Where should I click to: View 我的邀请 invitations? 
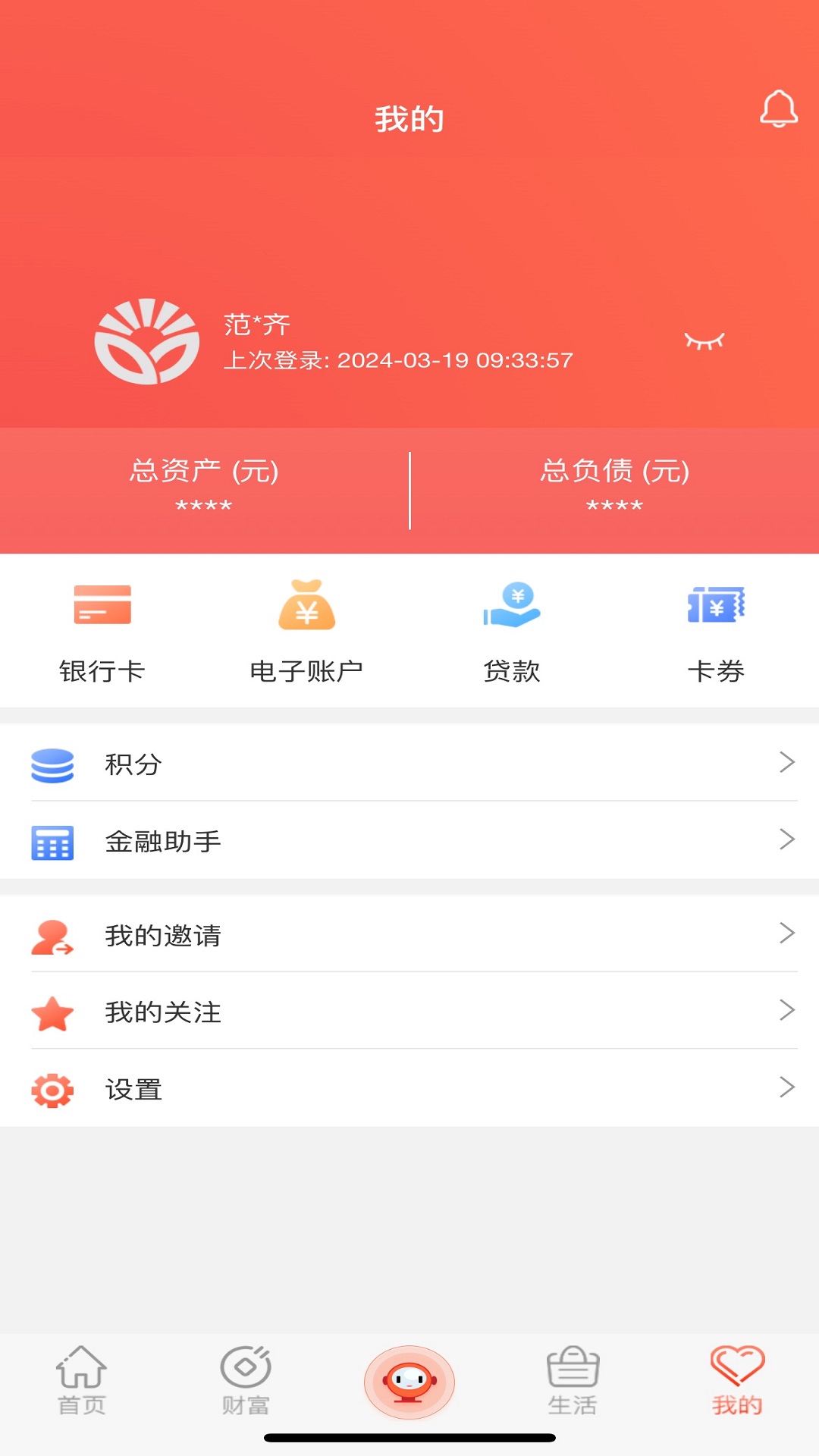click(x=409, y=935)
